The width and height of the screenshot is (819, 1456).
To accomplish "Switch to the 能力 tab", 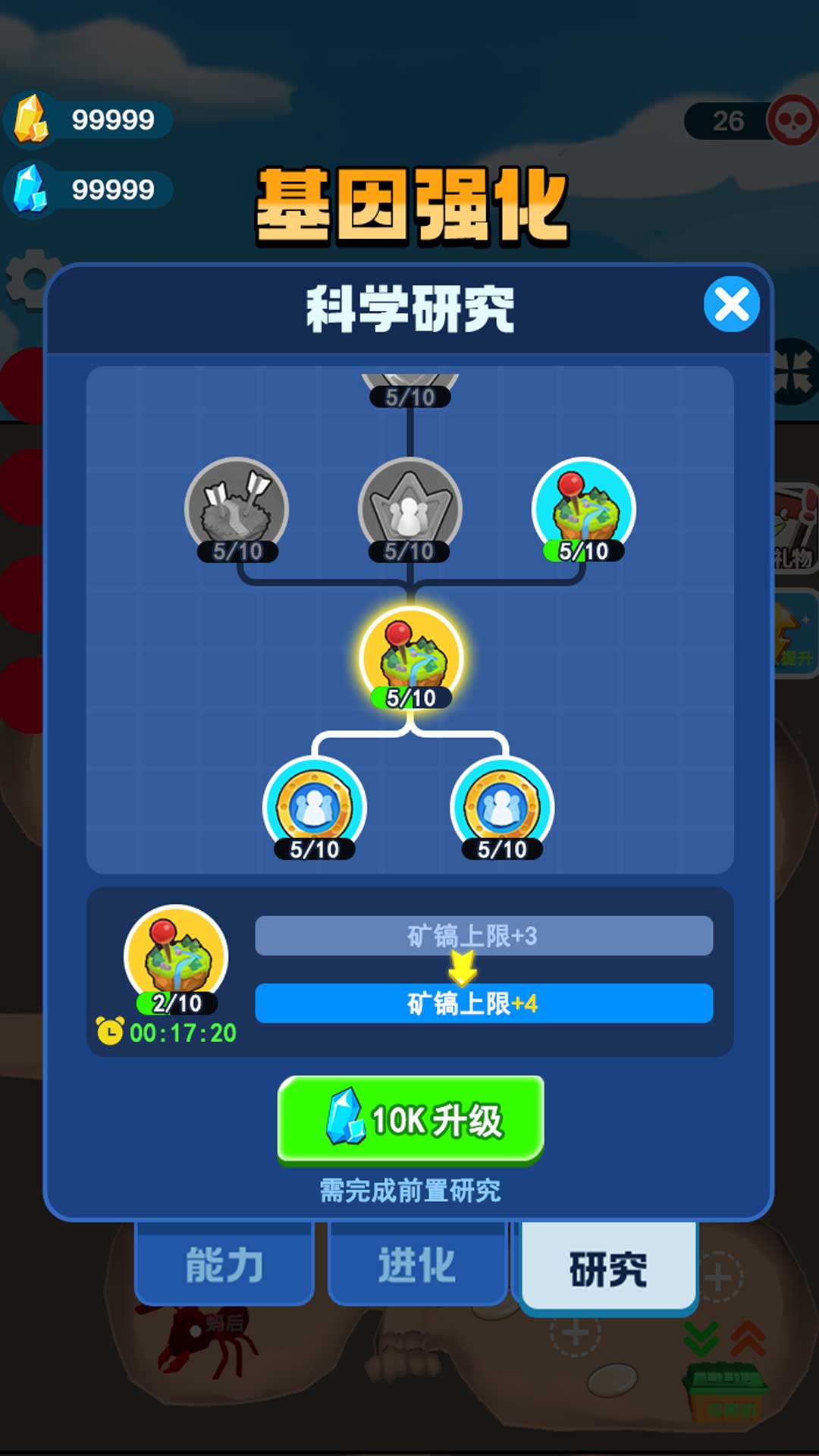I will tap(224, 1264).
